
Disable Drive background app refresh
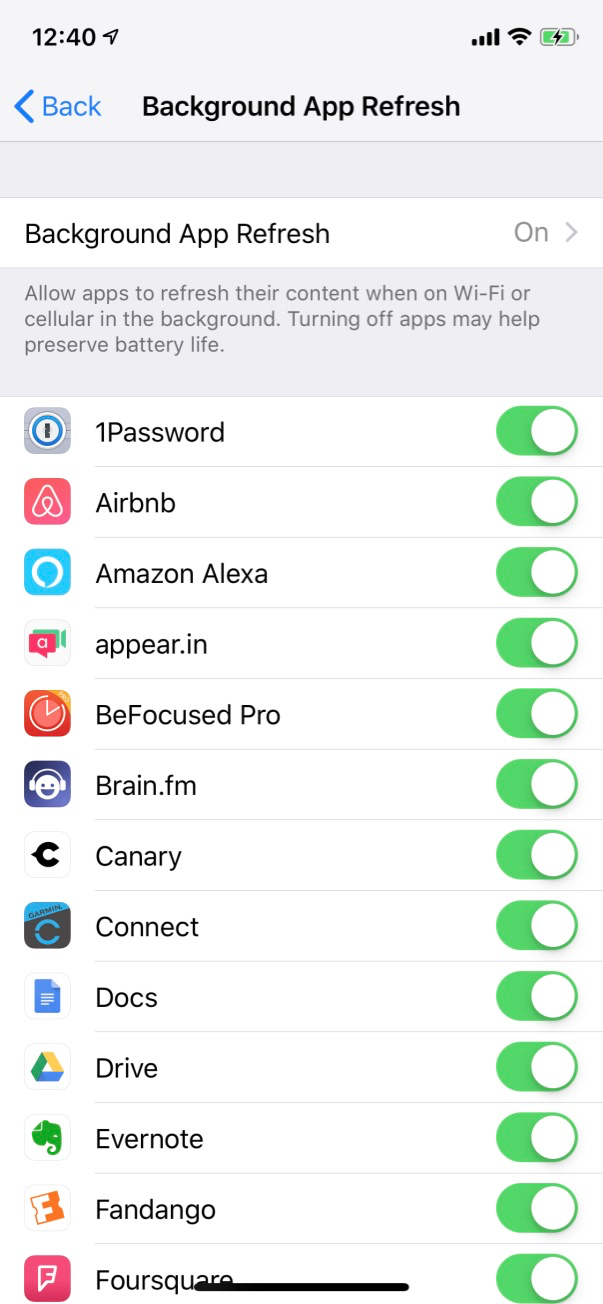coord(536,1068)
